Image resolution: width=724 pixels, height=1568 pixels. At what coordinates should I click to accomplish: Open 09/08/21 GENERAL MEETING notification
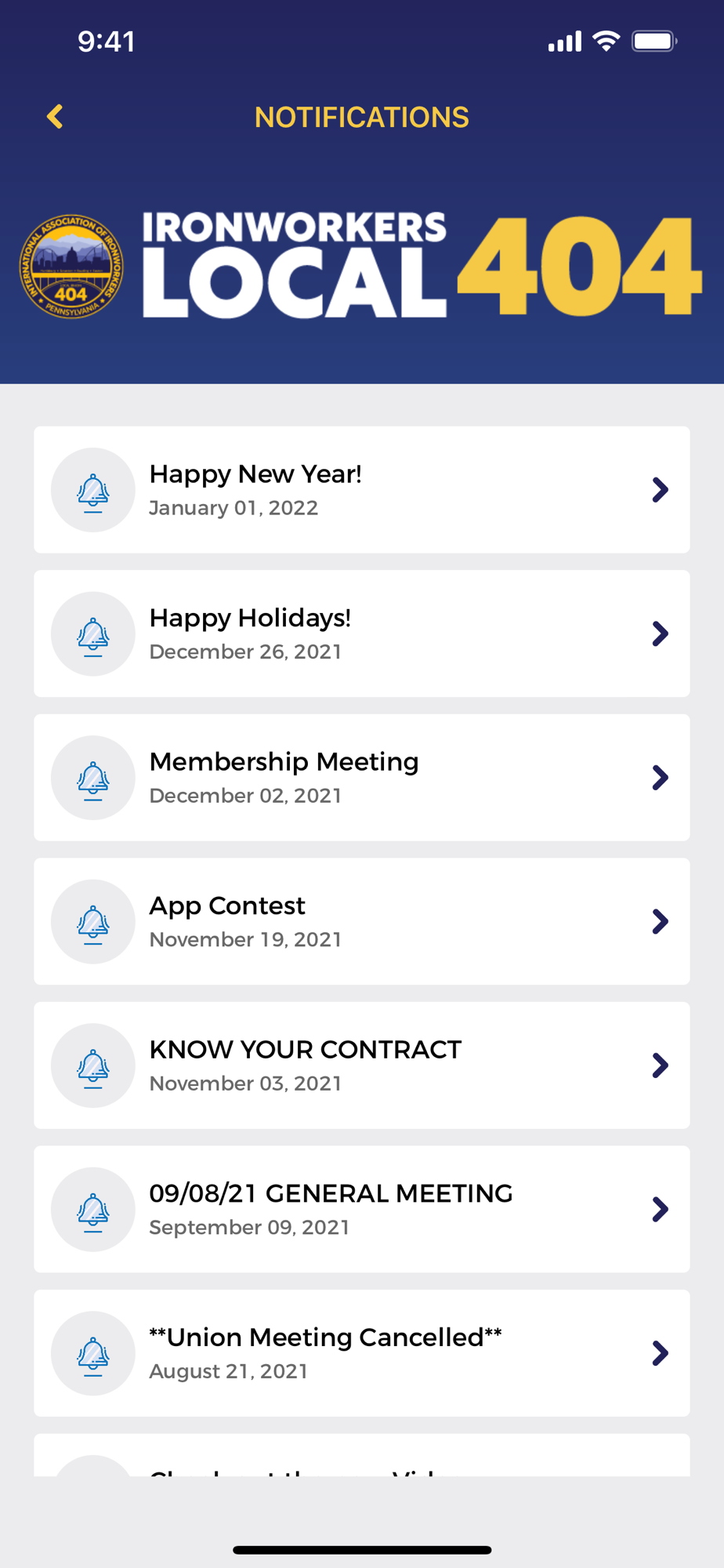361,1209
